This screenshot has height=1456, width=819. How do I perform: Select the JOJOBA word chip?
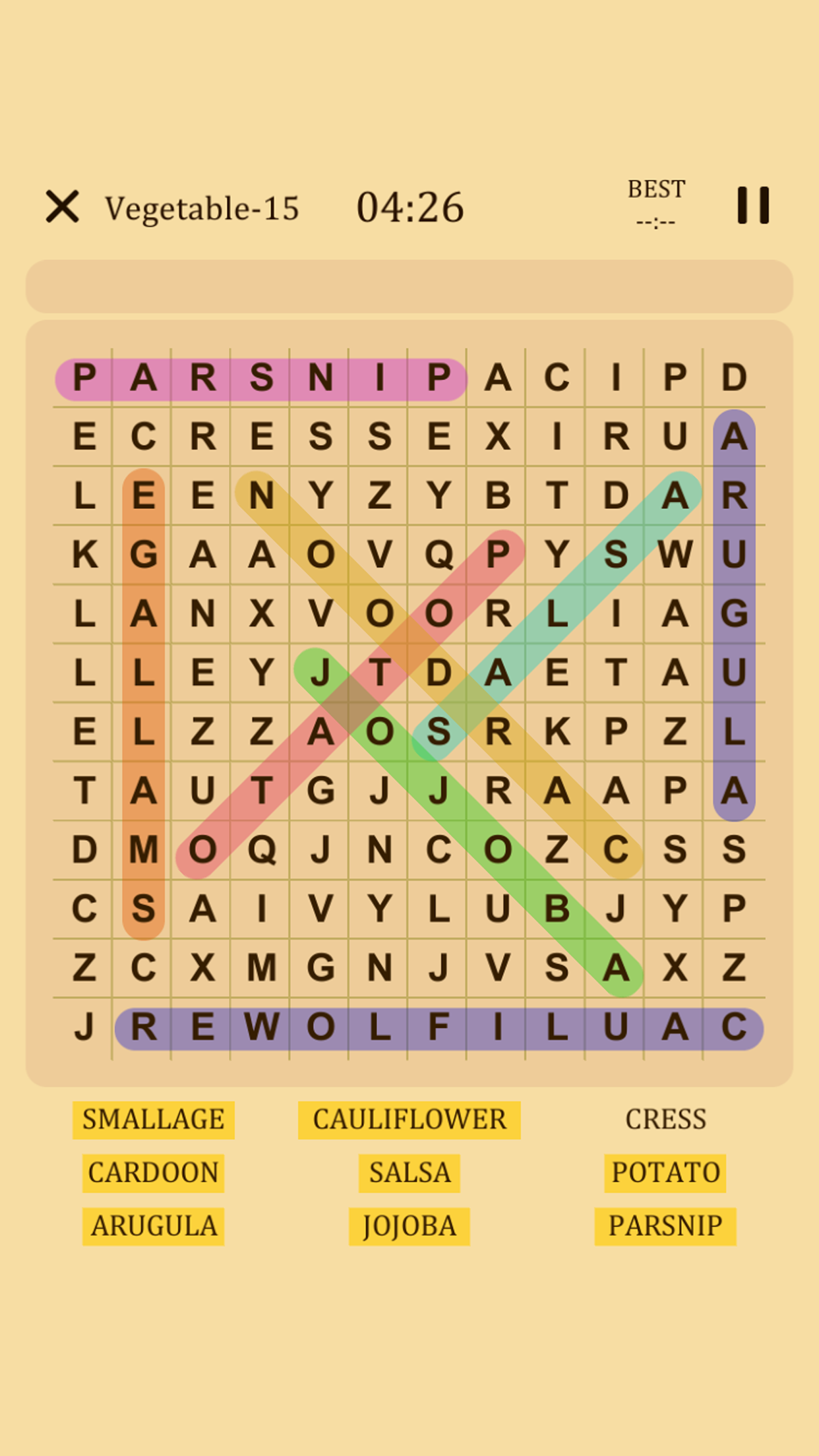(409, 1226)
